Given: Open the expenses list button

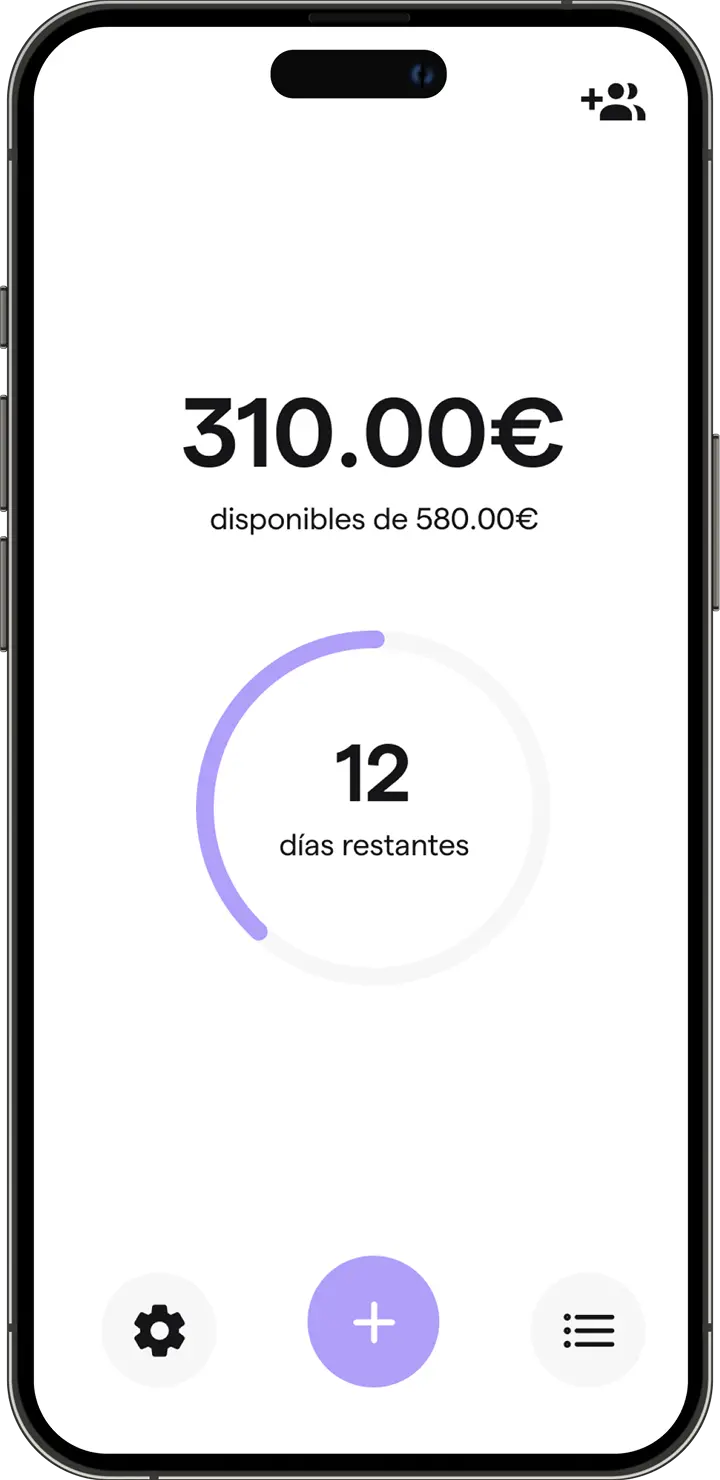Looking at the screenshot, I should (588, 1330).
